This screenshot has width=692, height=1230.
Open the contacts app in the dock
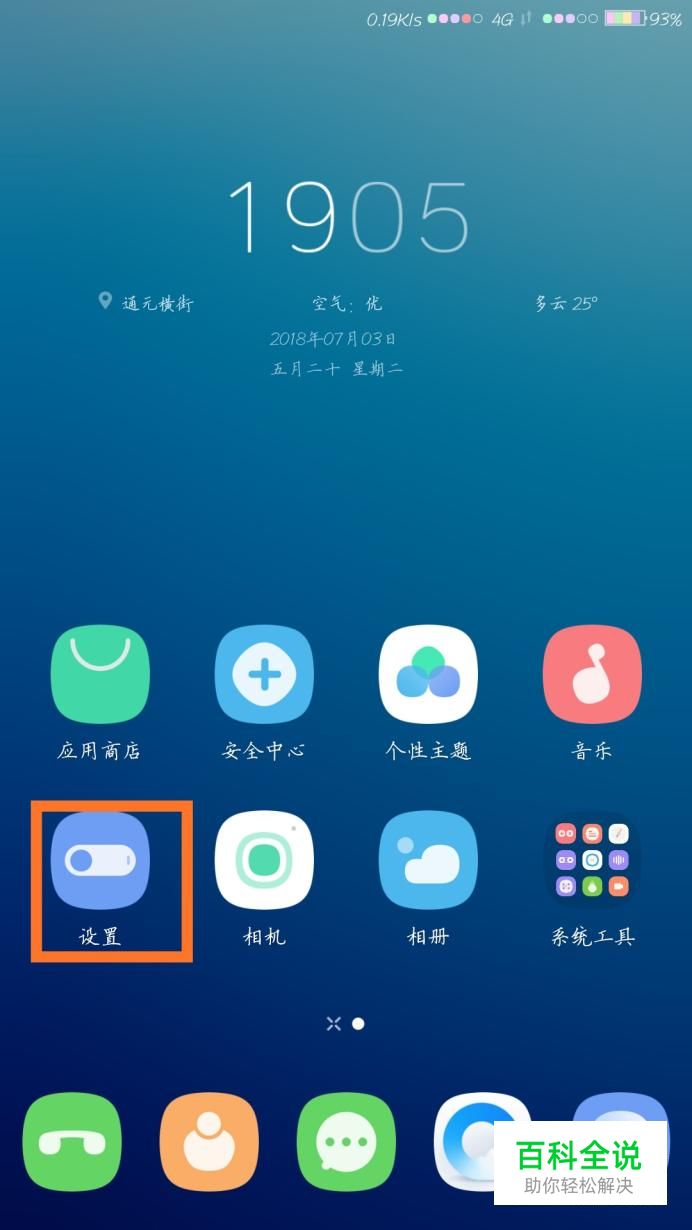point(209,1142)
